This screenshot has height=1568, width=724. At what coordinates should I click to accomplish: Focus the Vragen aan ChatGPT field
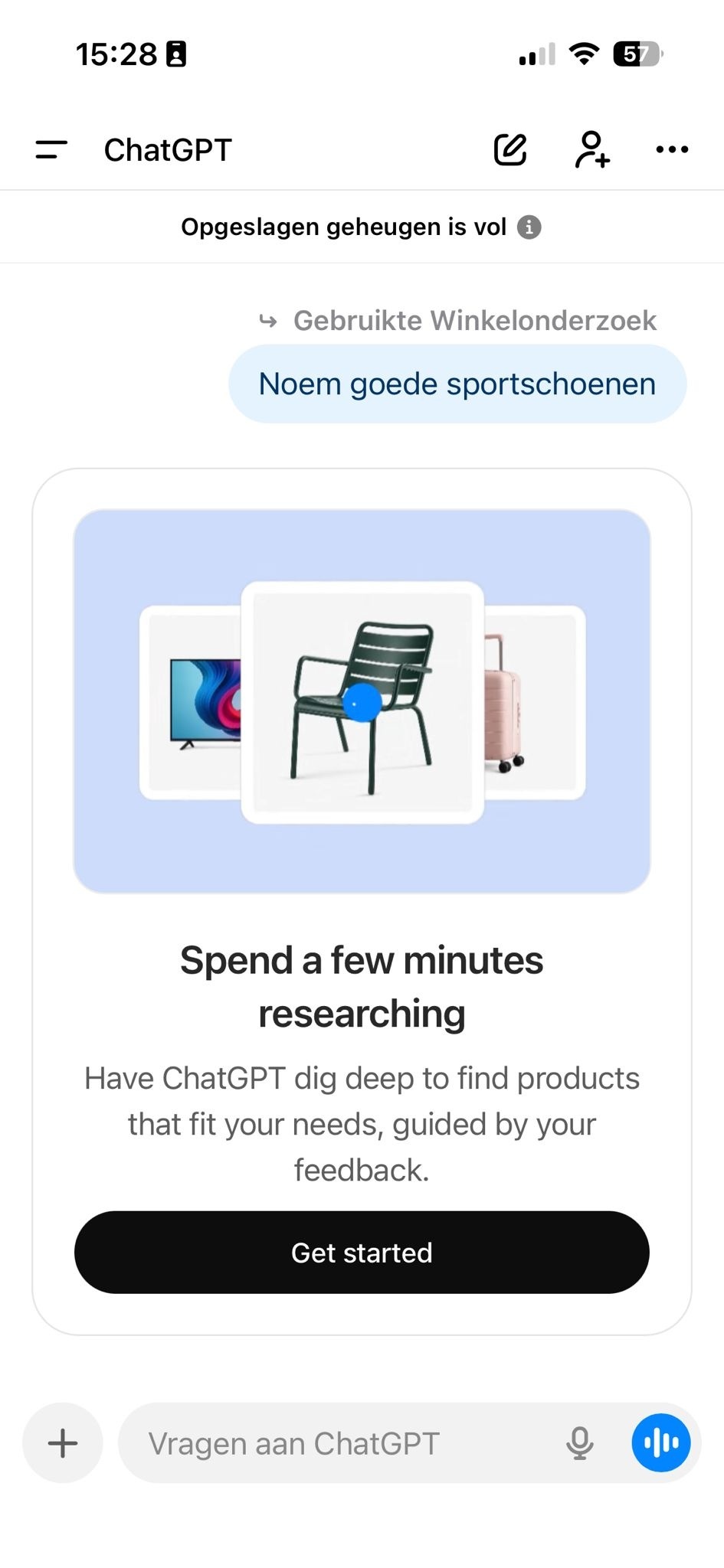click(337, 1443)
